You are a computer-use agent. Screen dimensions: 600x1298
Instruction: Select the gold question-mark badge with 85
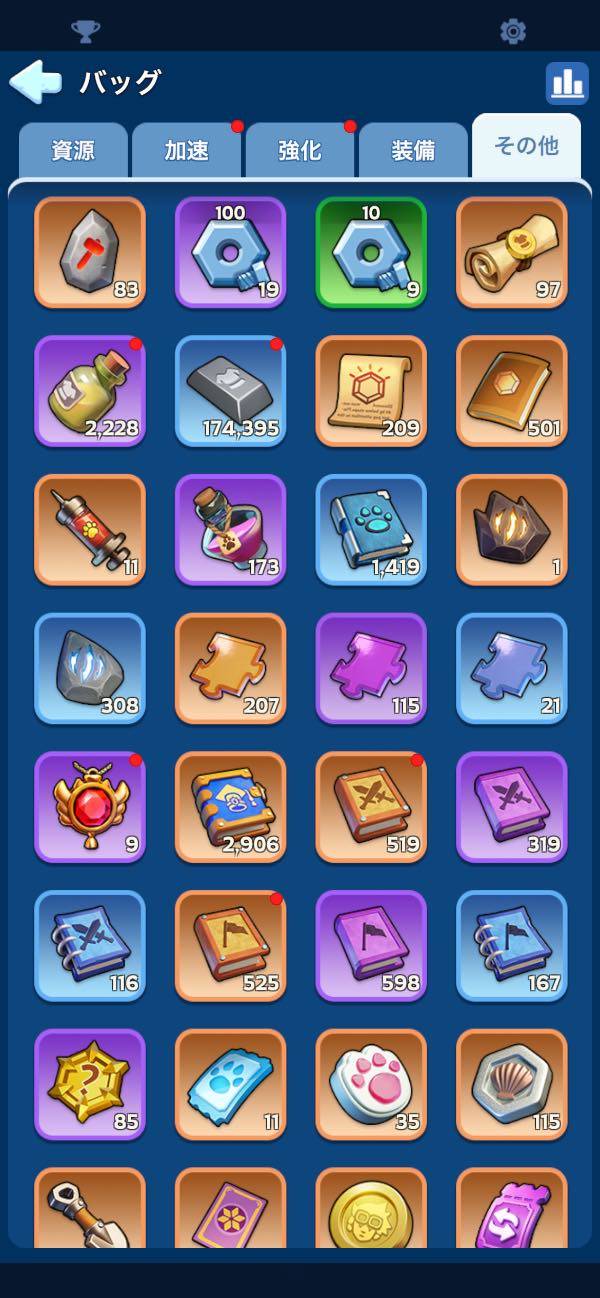[x=90, y=1085]
